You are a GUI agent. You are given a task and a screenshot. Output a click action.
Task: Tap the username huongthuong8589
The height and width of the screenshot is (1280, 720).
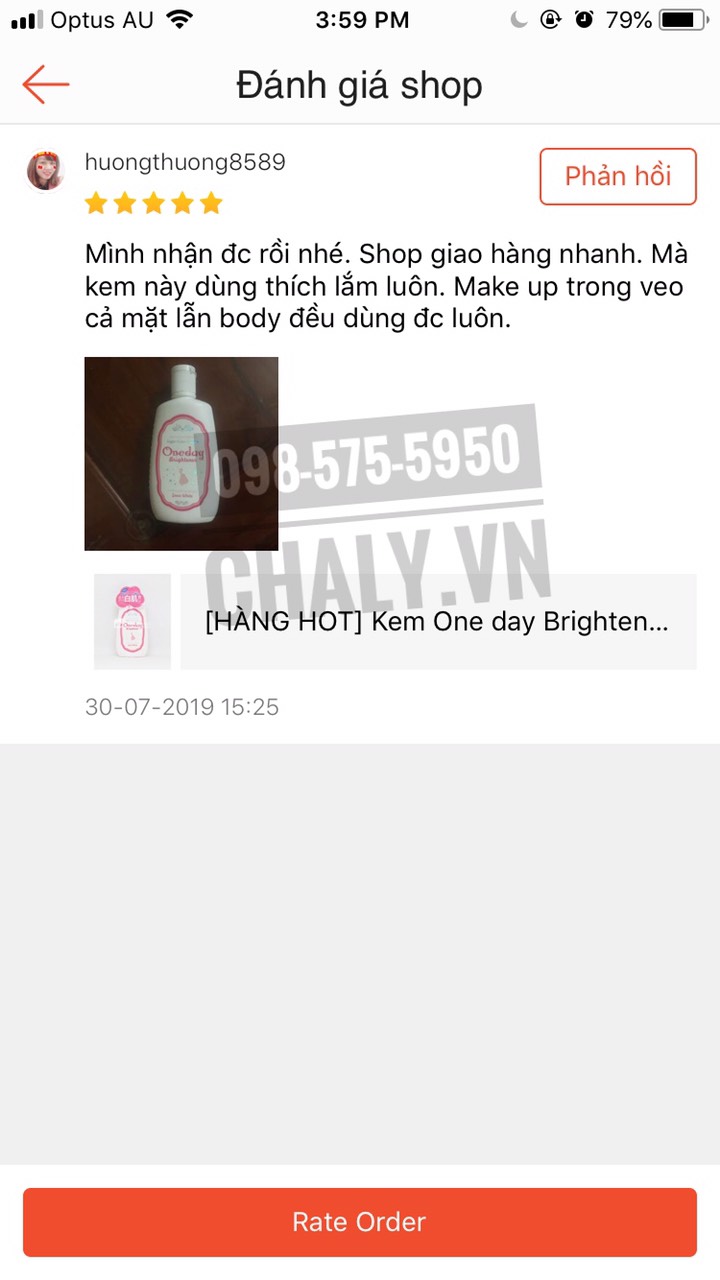pos(185,161)
